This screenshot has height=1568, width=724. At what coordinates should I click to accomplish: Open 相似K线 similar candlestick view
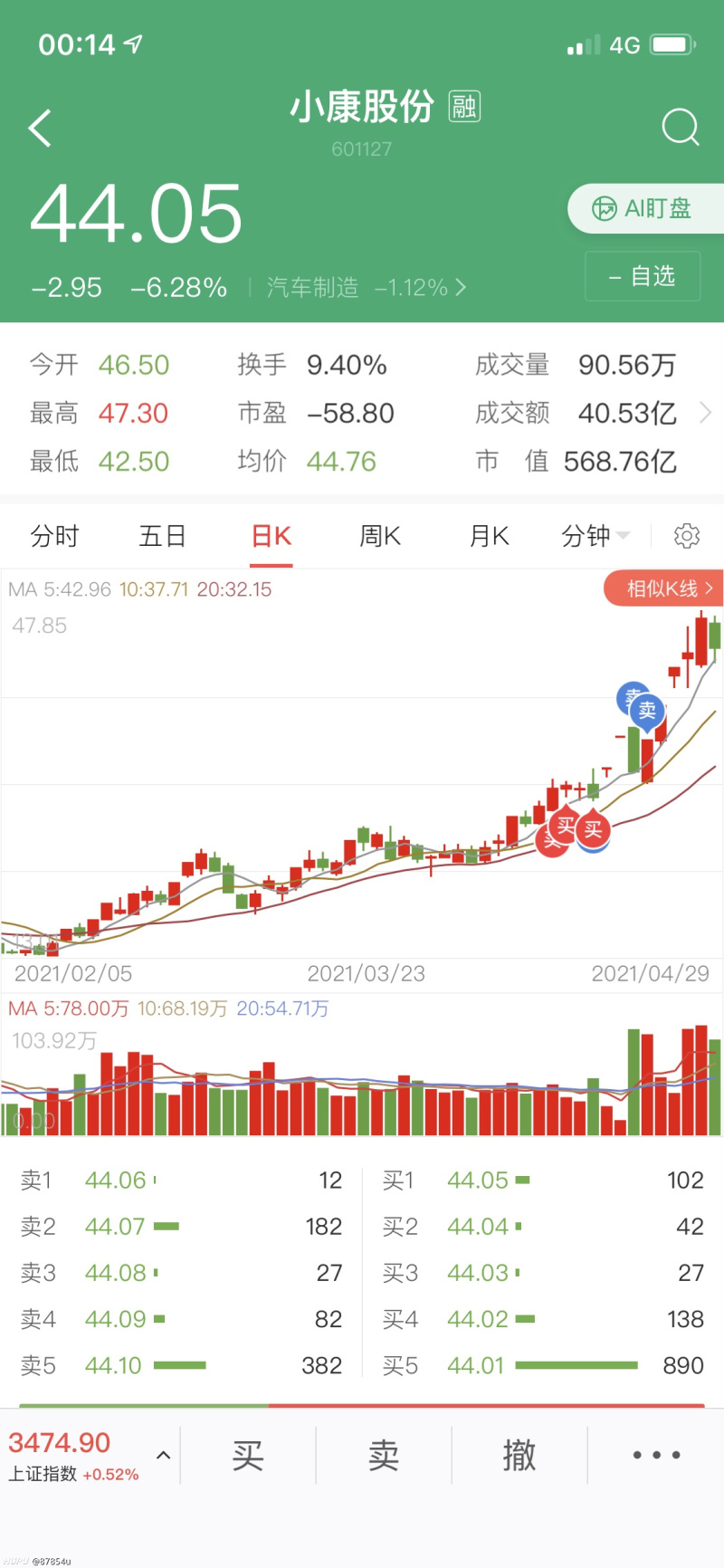663,588
